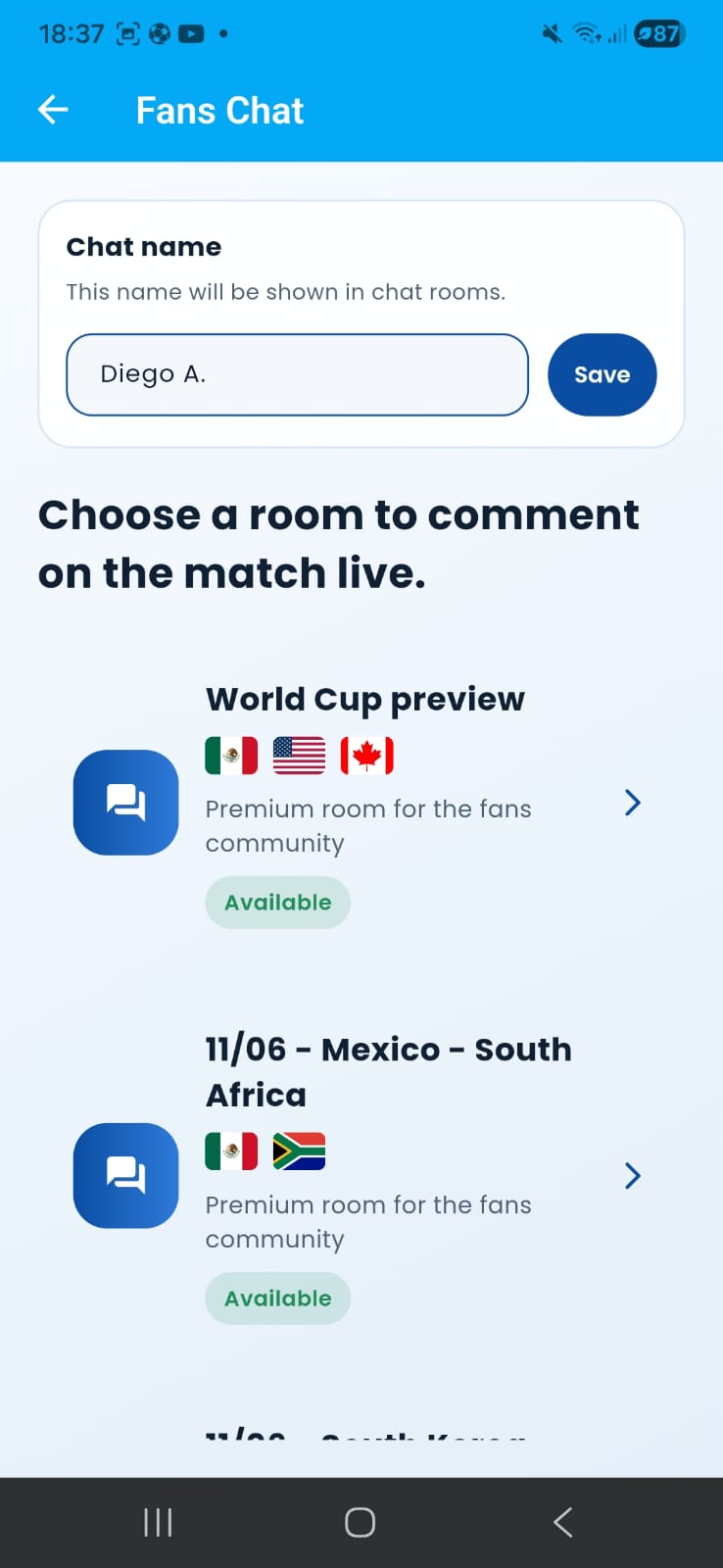Open recent apps from the navigation bar
The width and height of the screenshot is (723, 1568).
(157, 1522)
